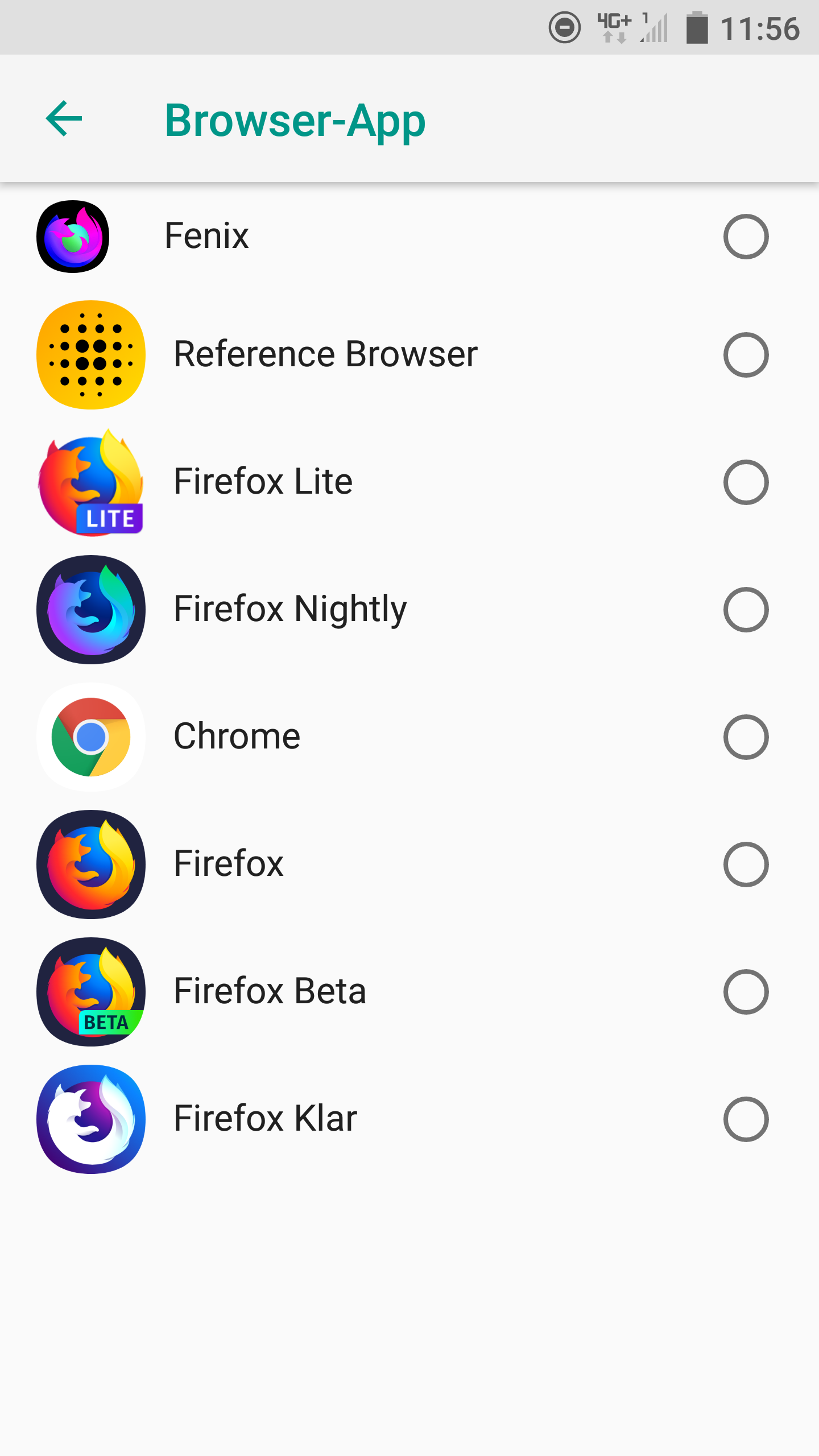Image resolution: width=819 pixels, height=1456 pixels.
Task: Select Firefox Beta as browser app
Action: [x=746, y=991]
